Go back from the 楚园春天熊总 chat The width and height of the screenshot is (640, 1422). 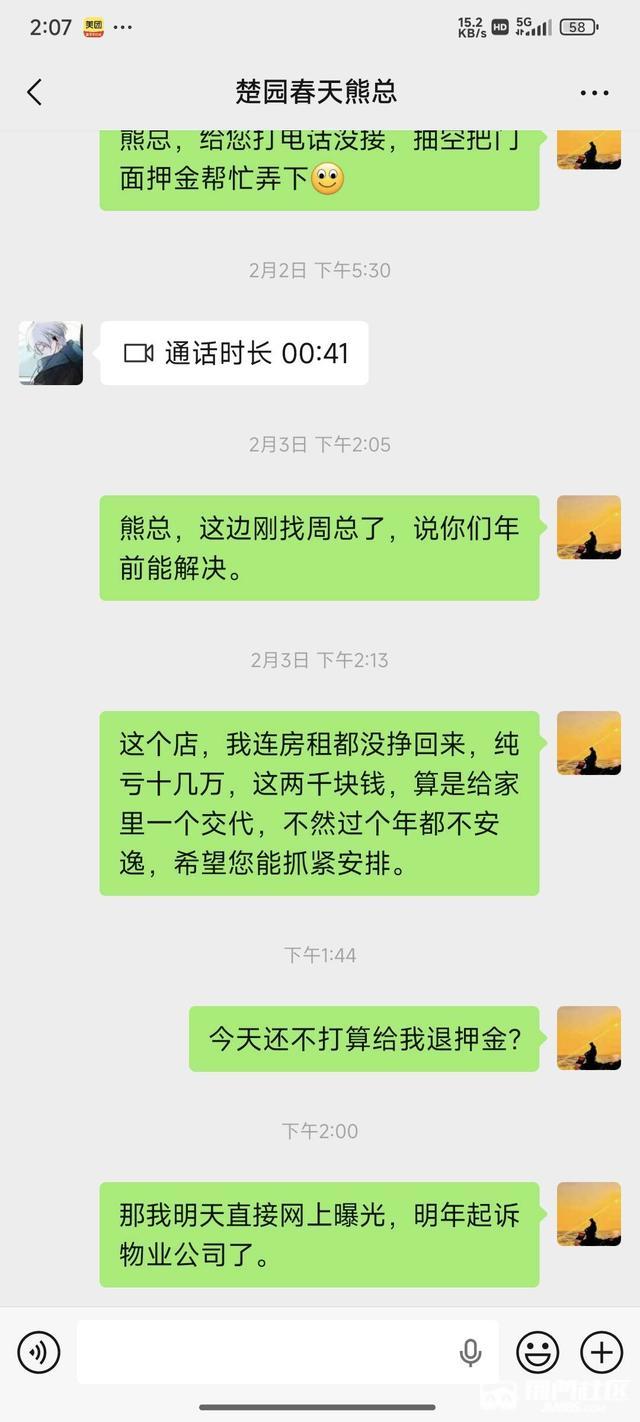tap(35, 92)
